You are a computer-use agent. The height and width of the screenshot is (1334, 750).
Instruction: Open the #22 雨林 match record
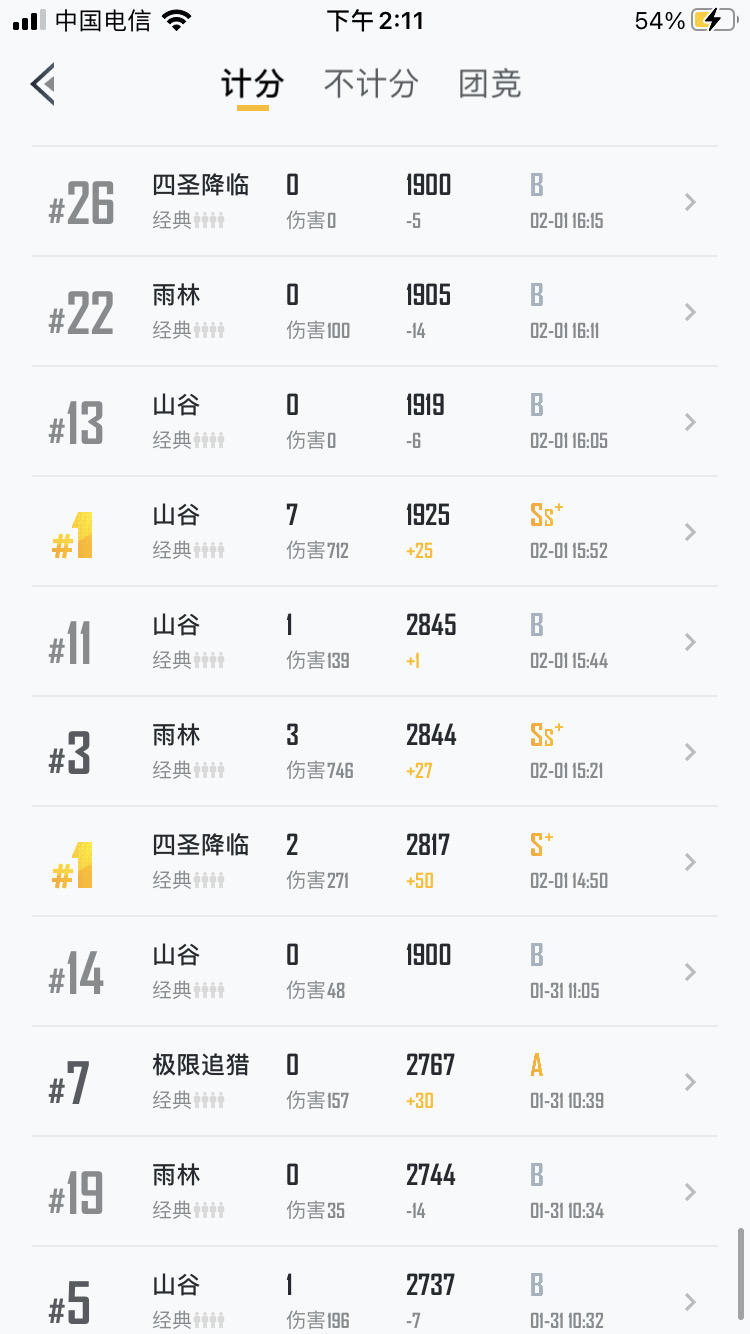pyautogui.click(x=374, y=312)
